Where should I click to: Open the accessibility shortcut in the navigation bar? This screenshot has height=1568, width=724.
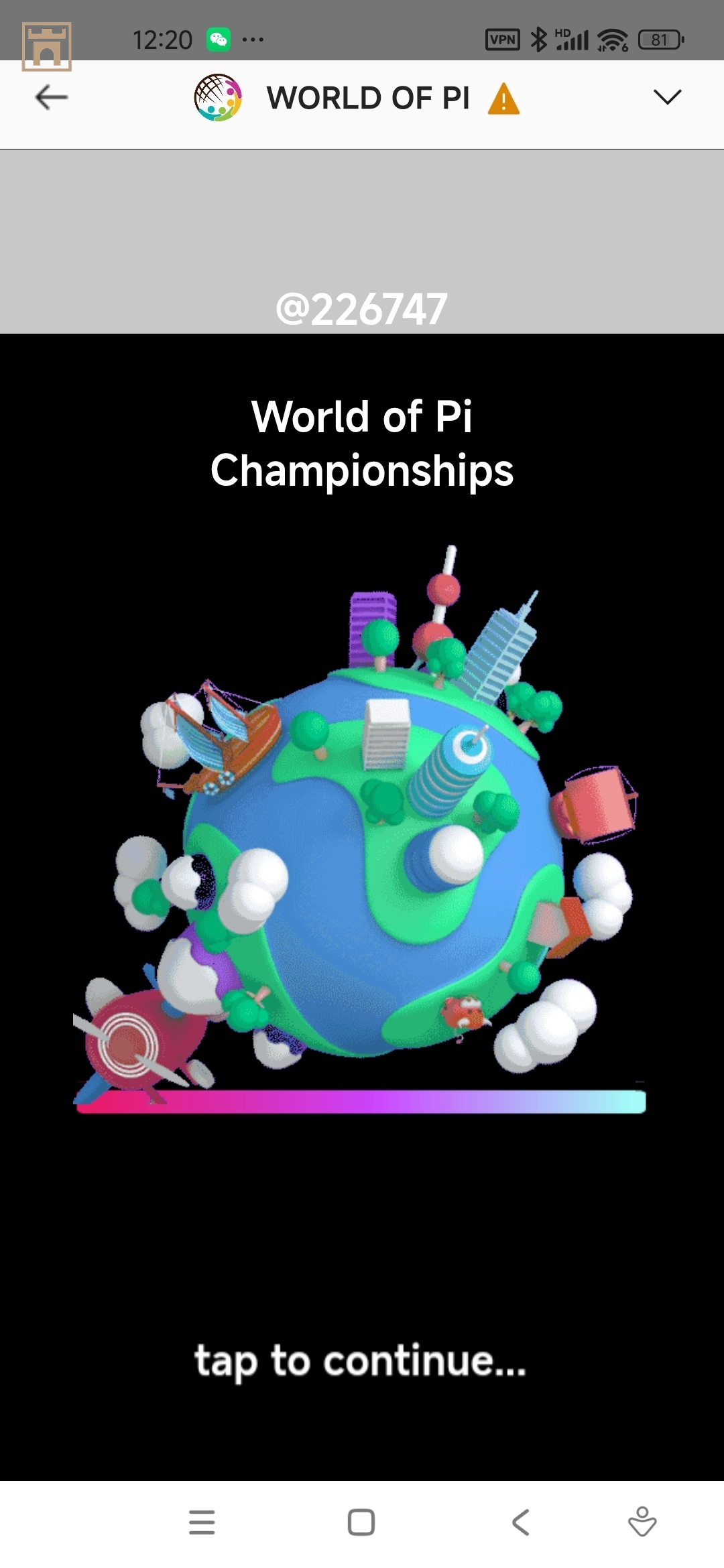pos(642,1522)
